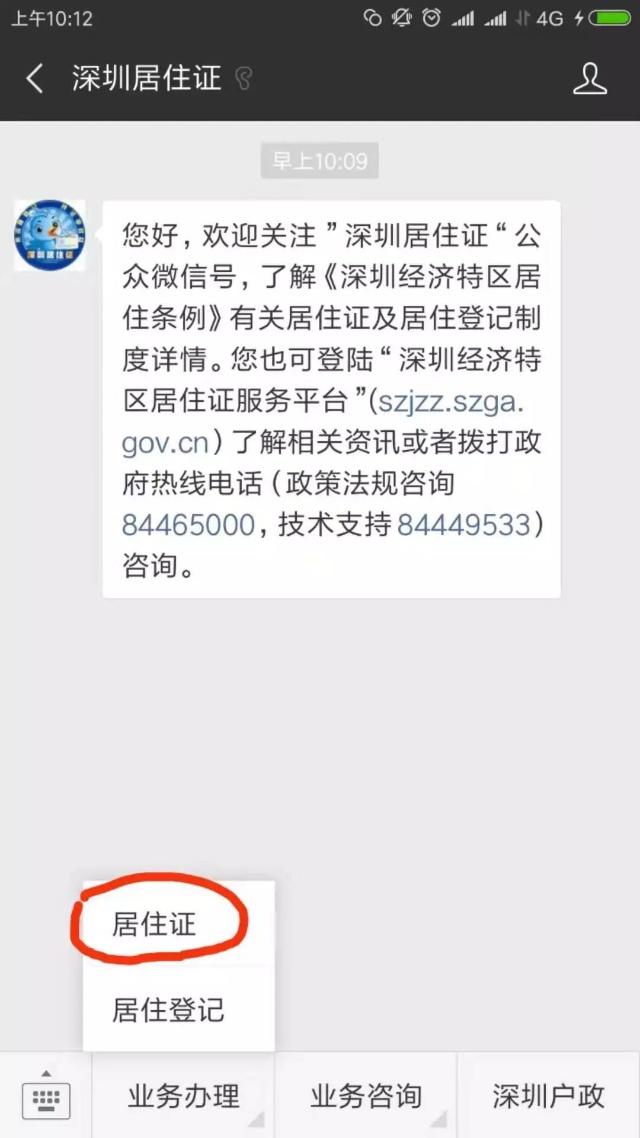
Task: Open the account profile icon
Action: click(x=590, y=79)
